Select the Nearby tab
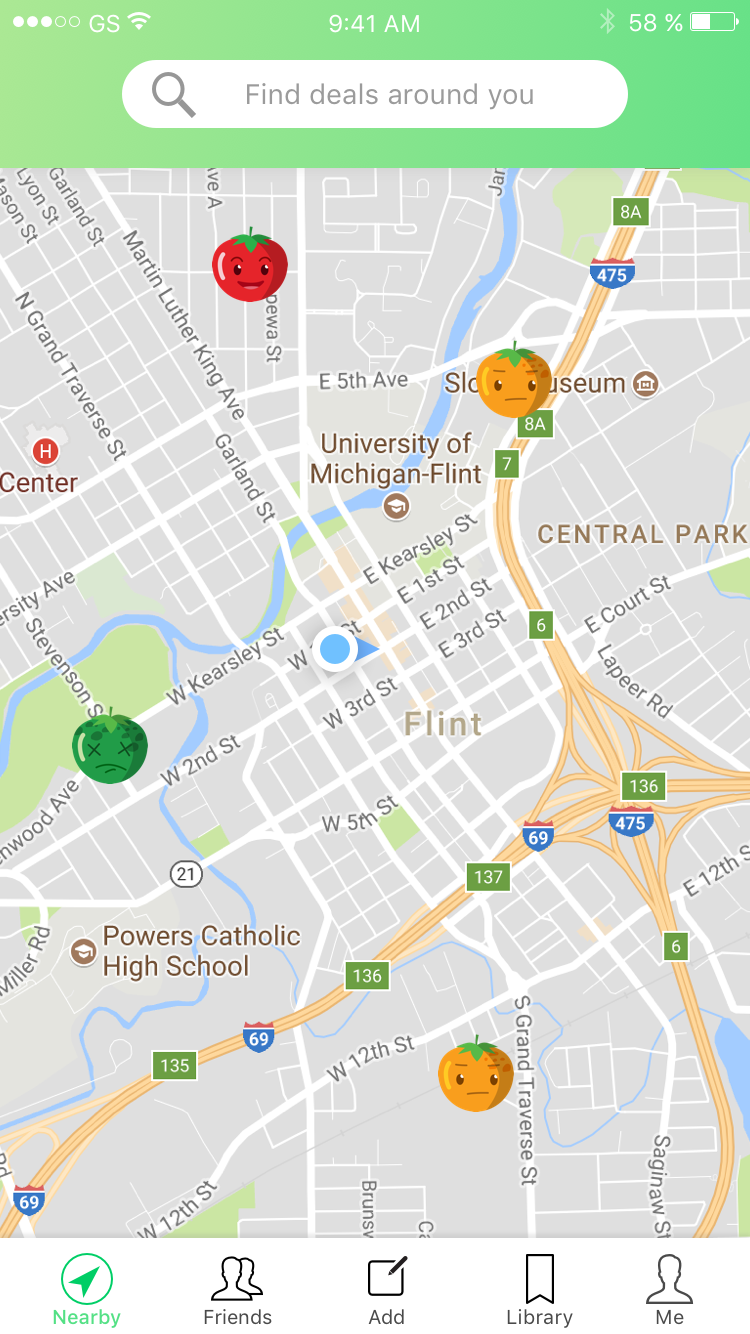Image resolution: width=750 pixels, height=1334 pixels. click(x=87, y=1290)
